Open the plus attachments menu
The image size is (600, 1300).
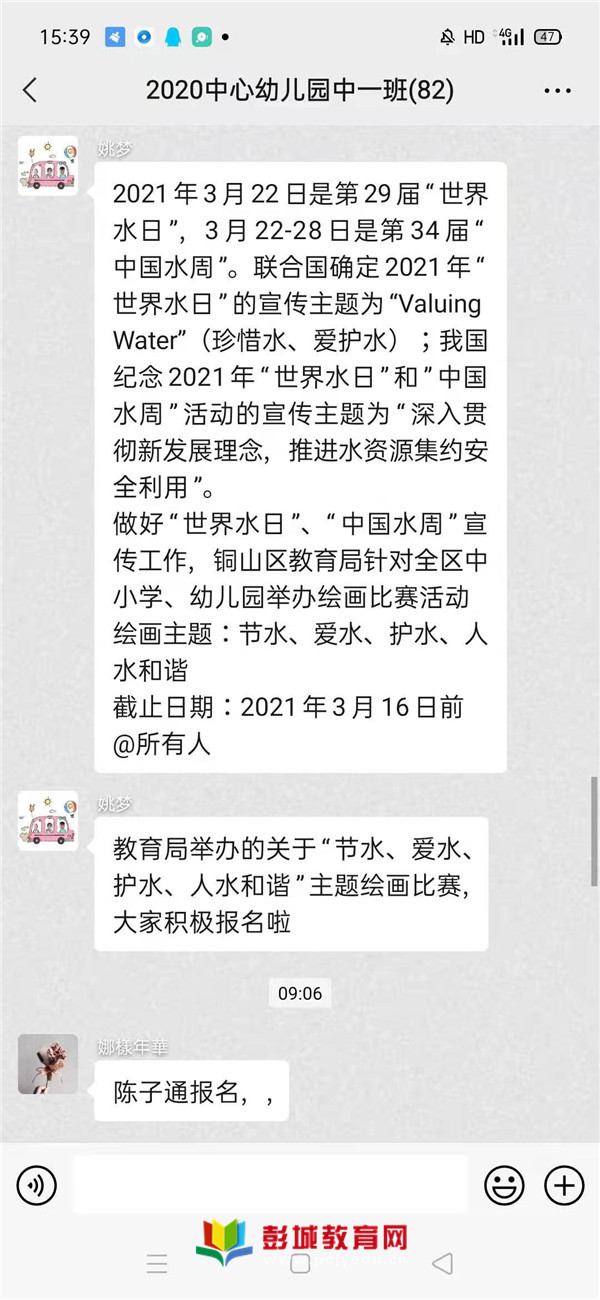(x=564, y=1186)
